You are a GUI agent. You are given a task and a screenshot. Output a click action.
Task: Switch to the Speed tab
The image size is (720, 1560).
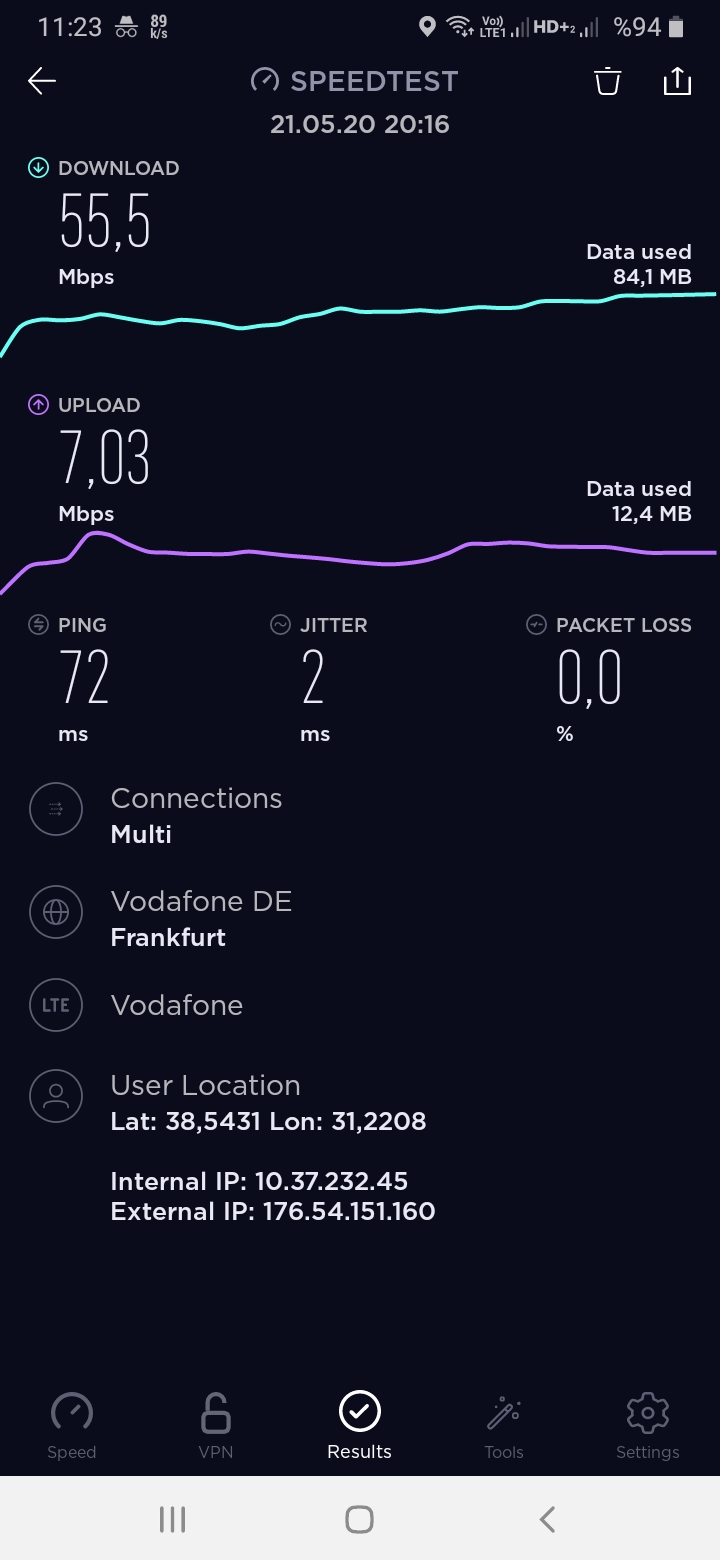[x=72, y=1426]
